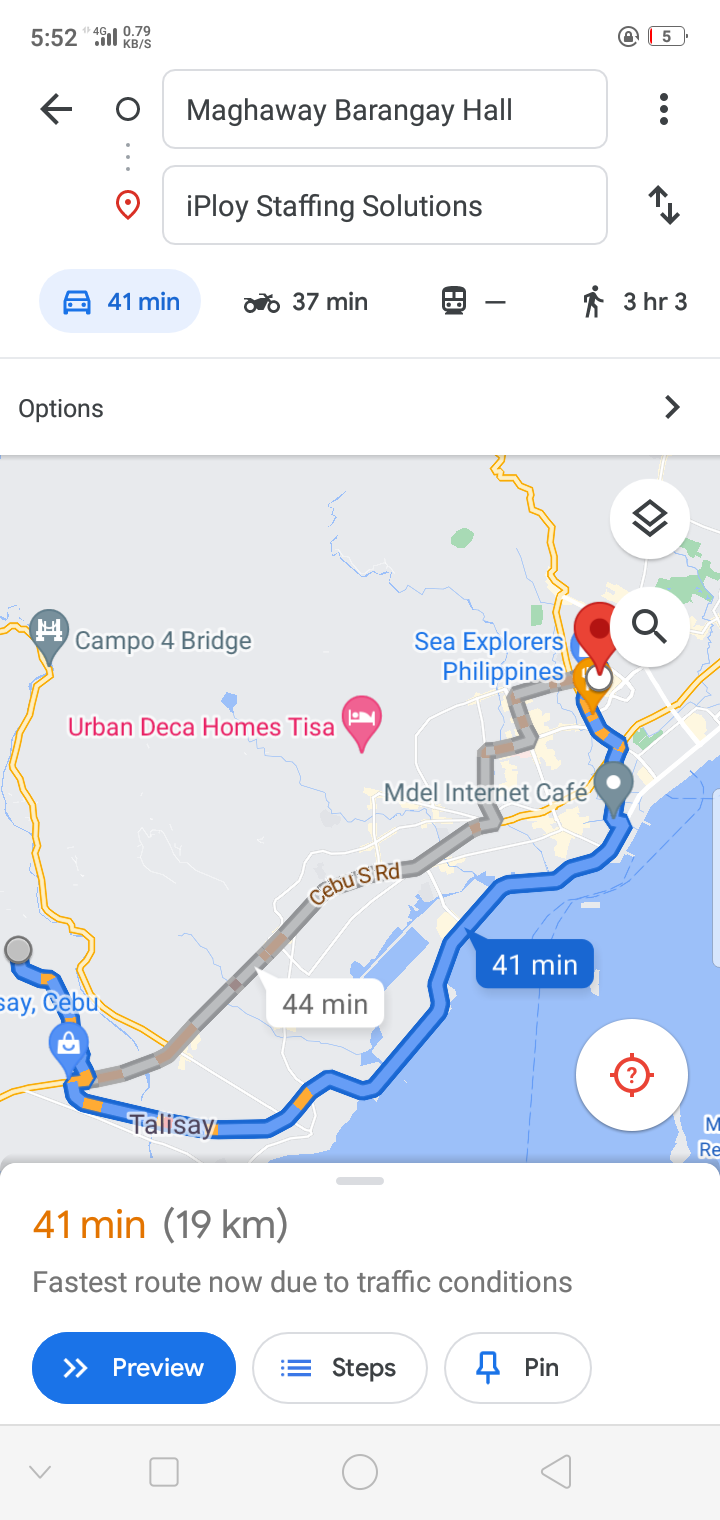Edit the Maghaway Barangay Hall starting point
The width and height of the screenshot is (720, 1520).
click(384, 109)
